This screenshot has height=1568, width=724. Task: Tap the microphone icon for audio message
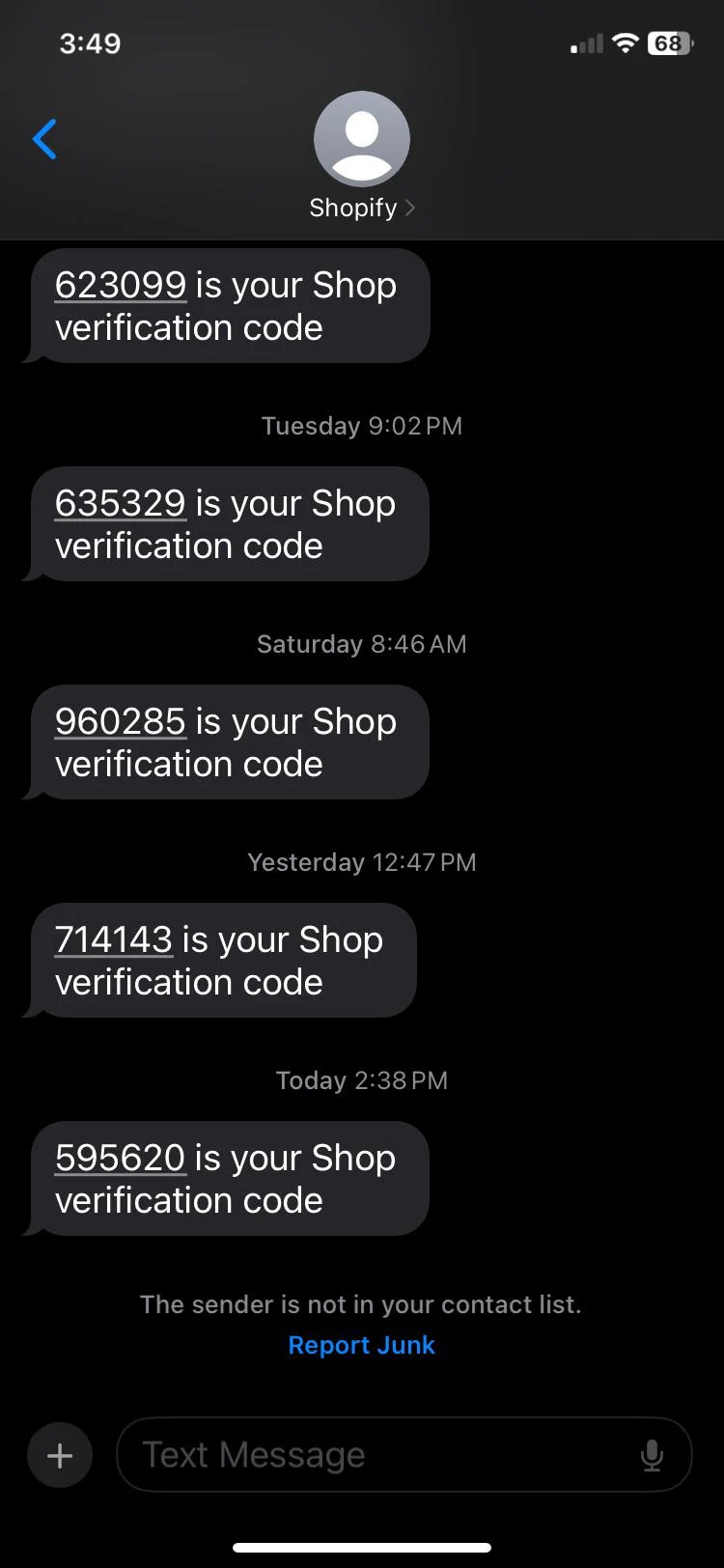point(652,1455)
